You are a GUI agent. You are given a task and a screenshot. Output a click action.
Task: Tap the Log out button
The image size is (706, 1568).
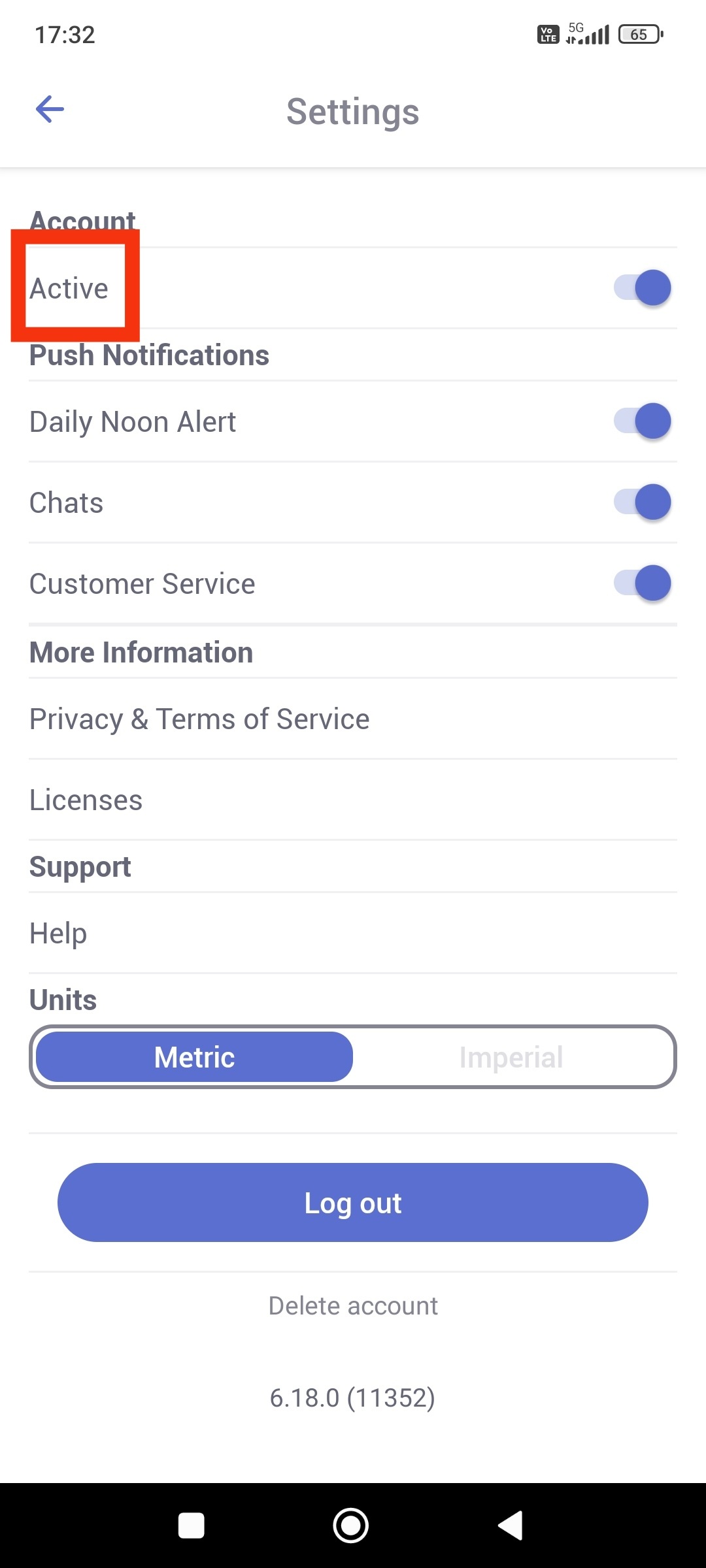click(353, 1202)
